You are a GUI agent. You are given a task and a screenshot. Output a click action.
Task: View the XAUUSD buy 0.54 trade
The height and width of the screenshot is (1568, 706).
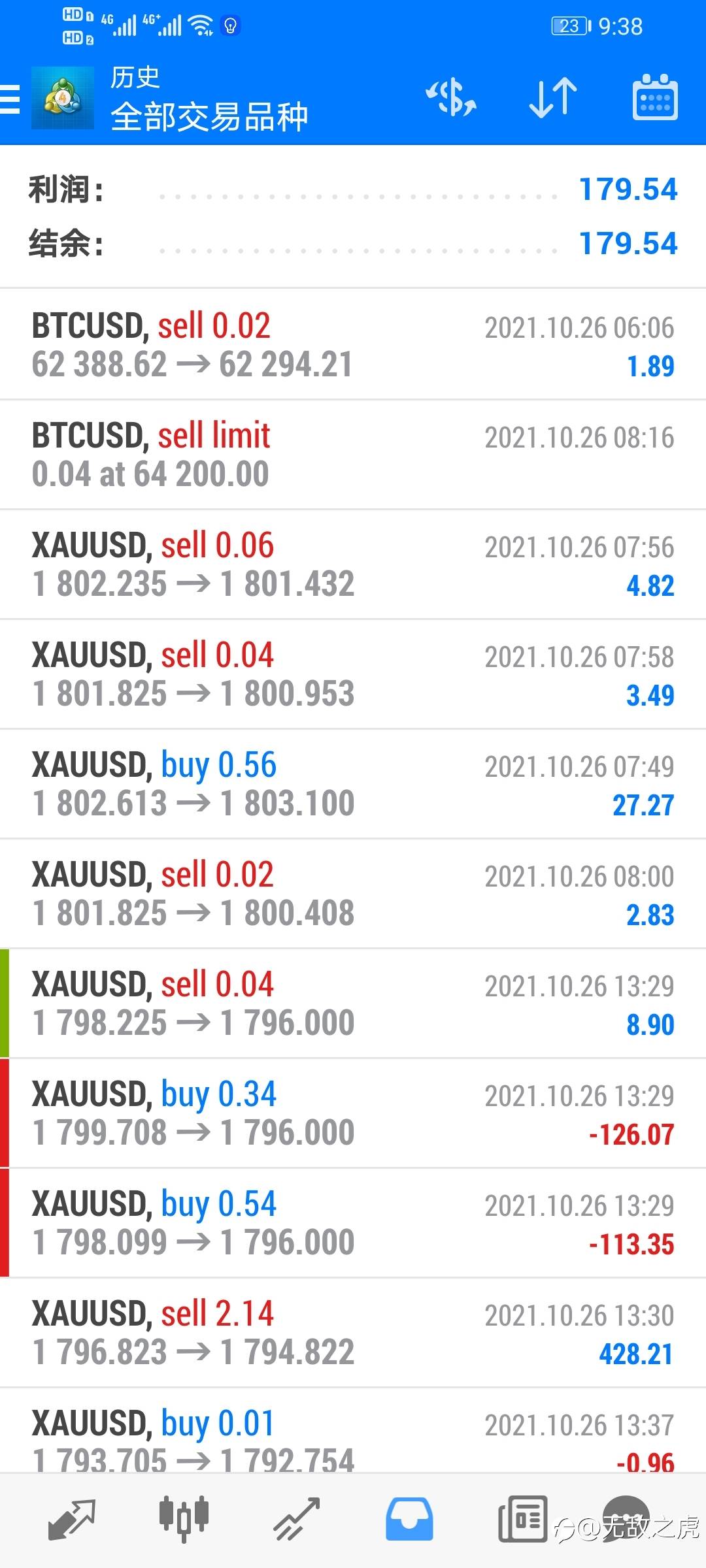click(x=353, y=1223)
